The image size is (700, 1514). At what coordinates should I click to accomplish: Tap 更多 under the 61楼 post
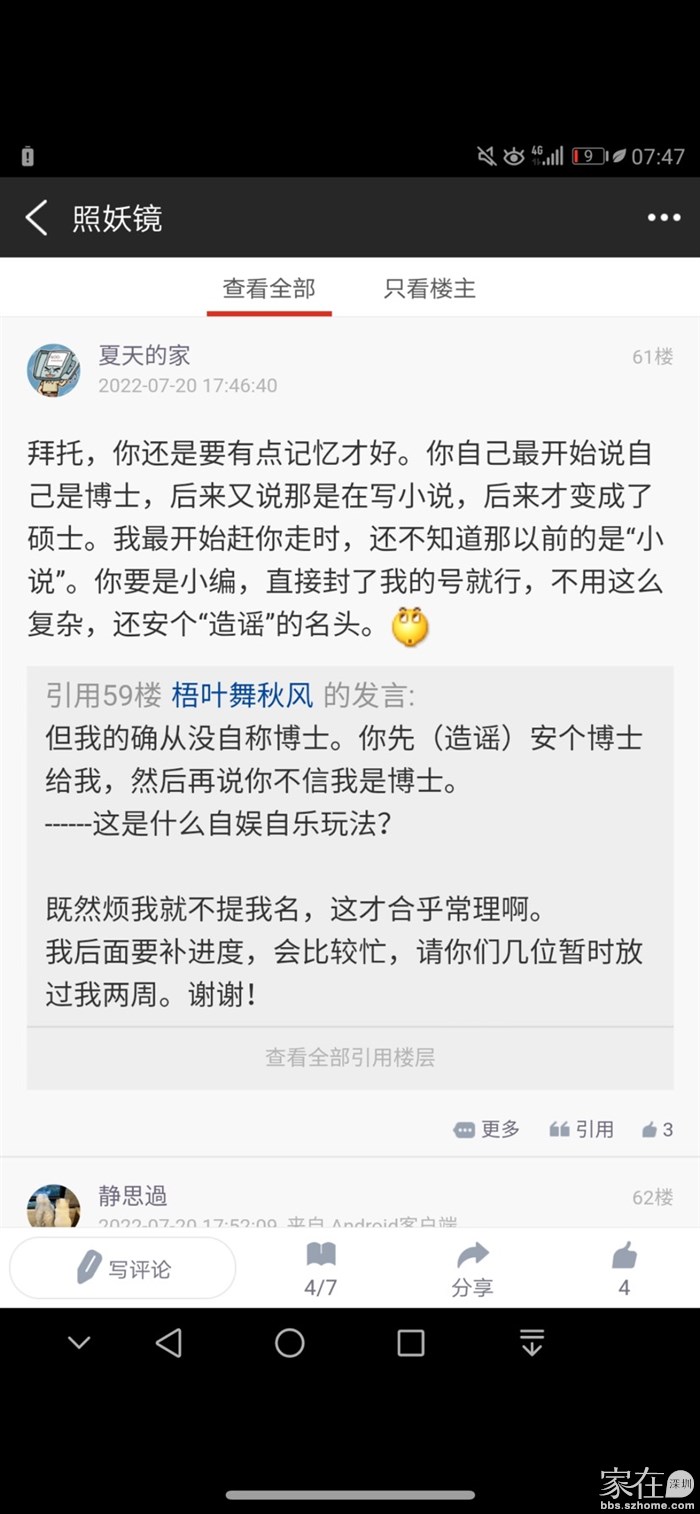(x=487, y=1129)
